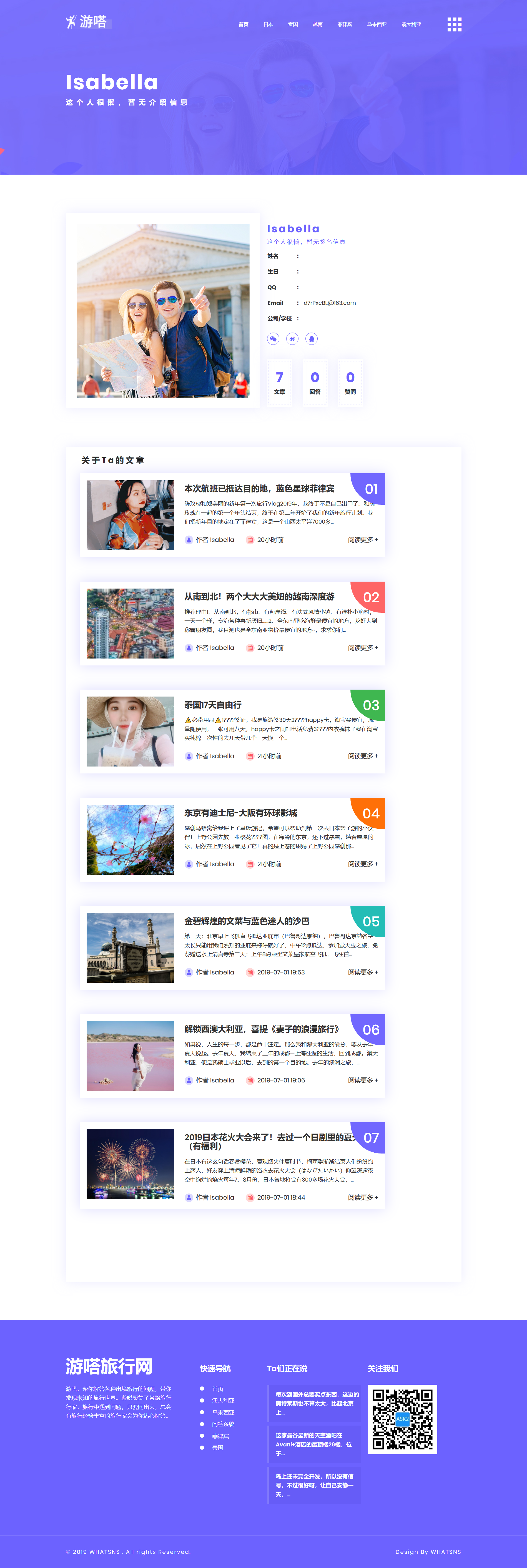Open the 泰国 section in top navigation
Viewport: 527px width, 1568px height.
pyautogui.click(x=293, y=24)
